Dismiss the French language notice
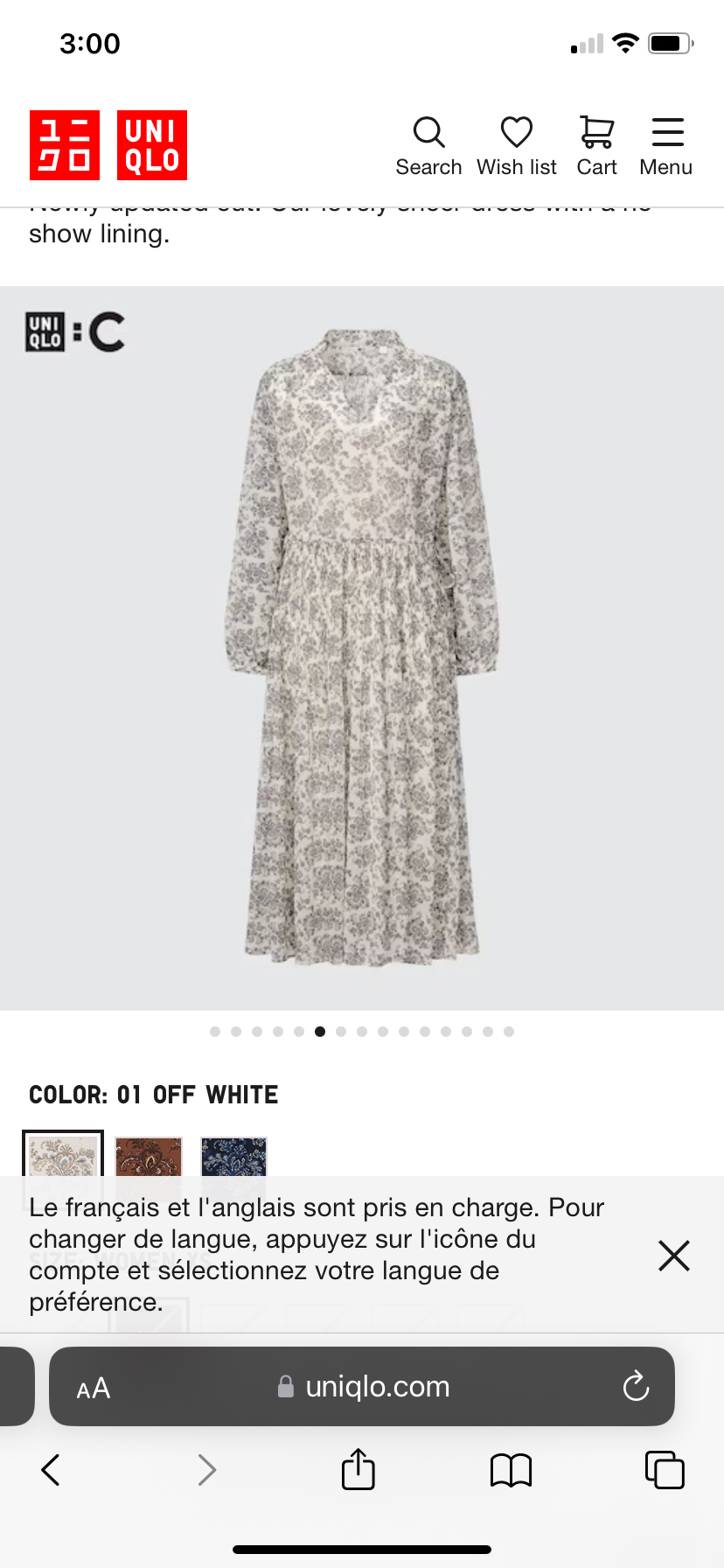The height and width of the screenshot is (1568, 724). (x=673, y=1255)
